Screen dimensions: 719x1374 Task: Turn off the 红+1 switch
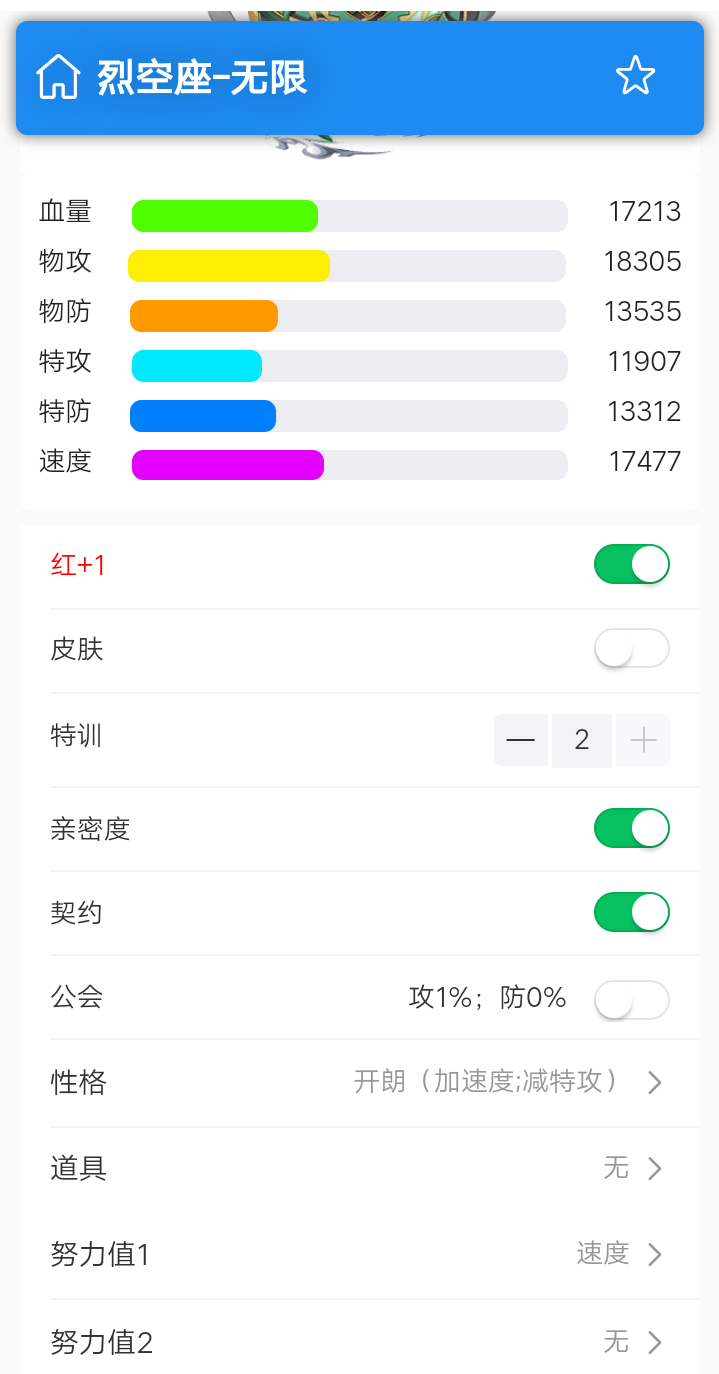click(631, 564)
